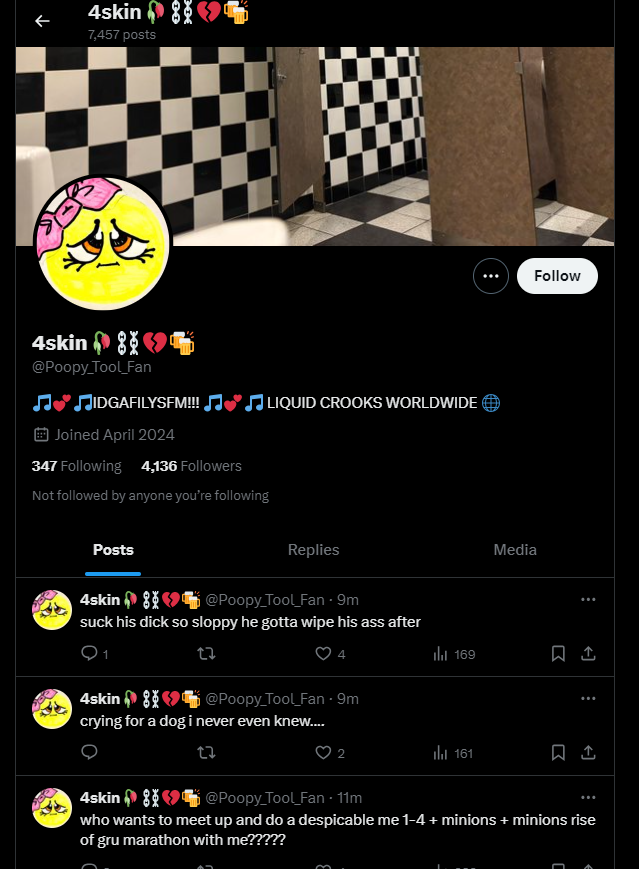
Task: Reply to the 'crying for a dog' post
Action: click(x=89, y=753)
